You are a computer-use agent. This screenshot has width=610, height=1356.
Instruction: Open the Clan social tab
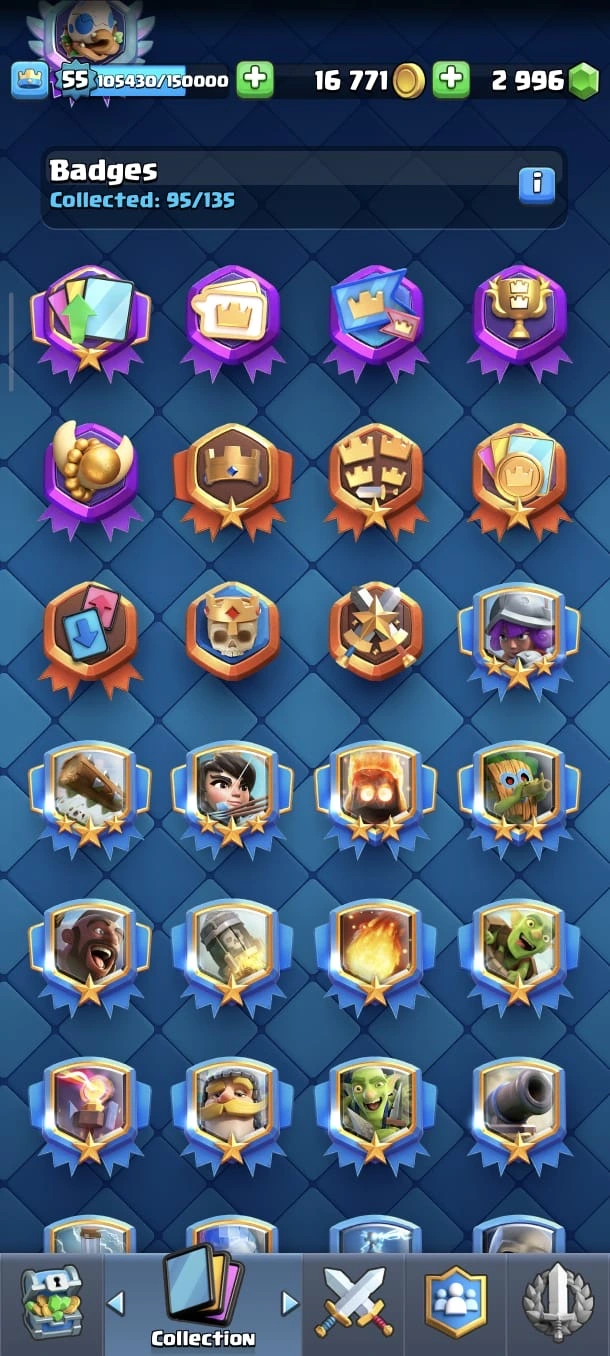(x=455, y=1300)
